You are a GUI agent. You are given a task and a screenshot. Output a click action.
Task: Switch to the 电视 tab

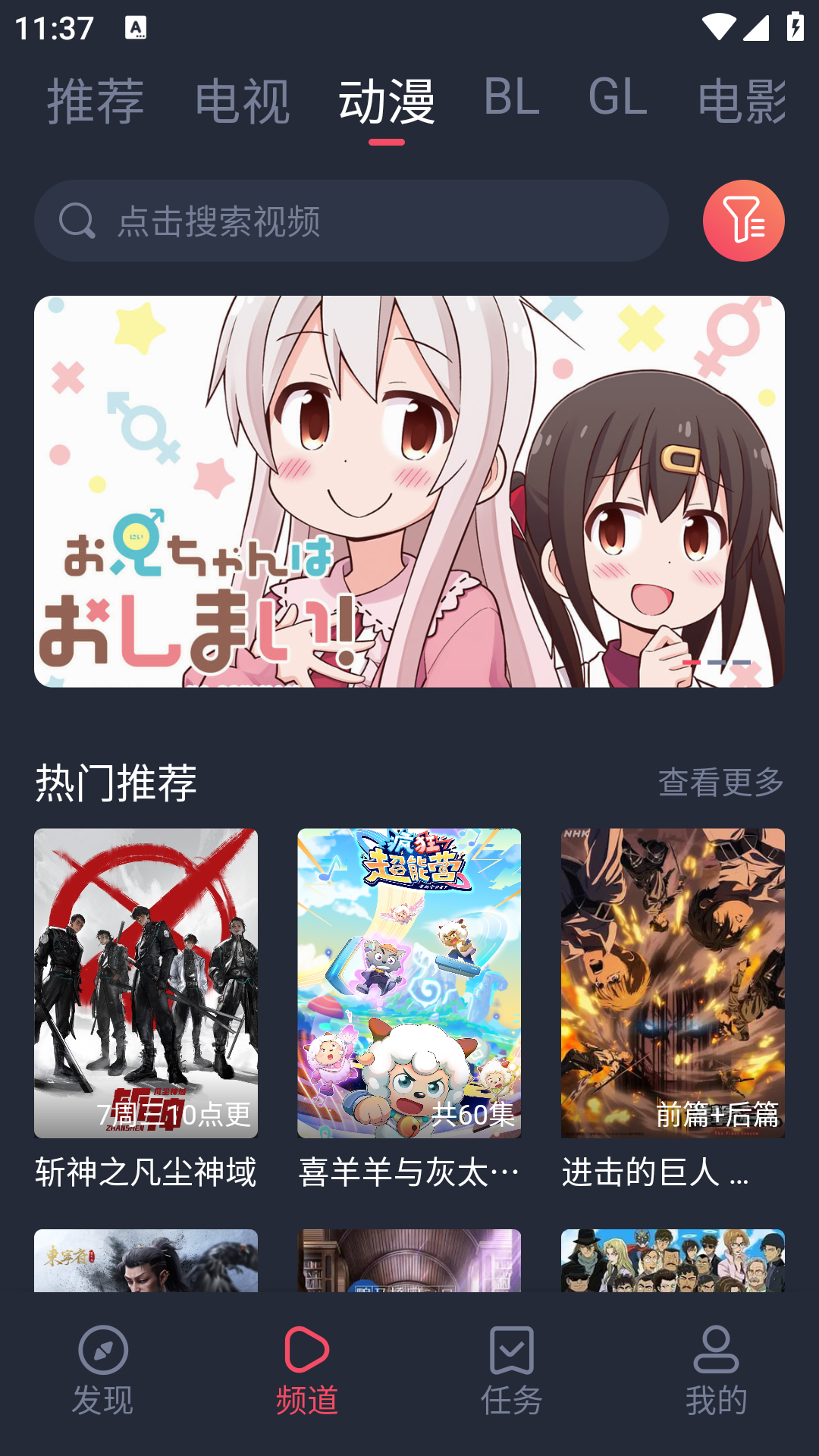click(243, 101)
